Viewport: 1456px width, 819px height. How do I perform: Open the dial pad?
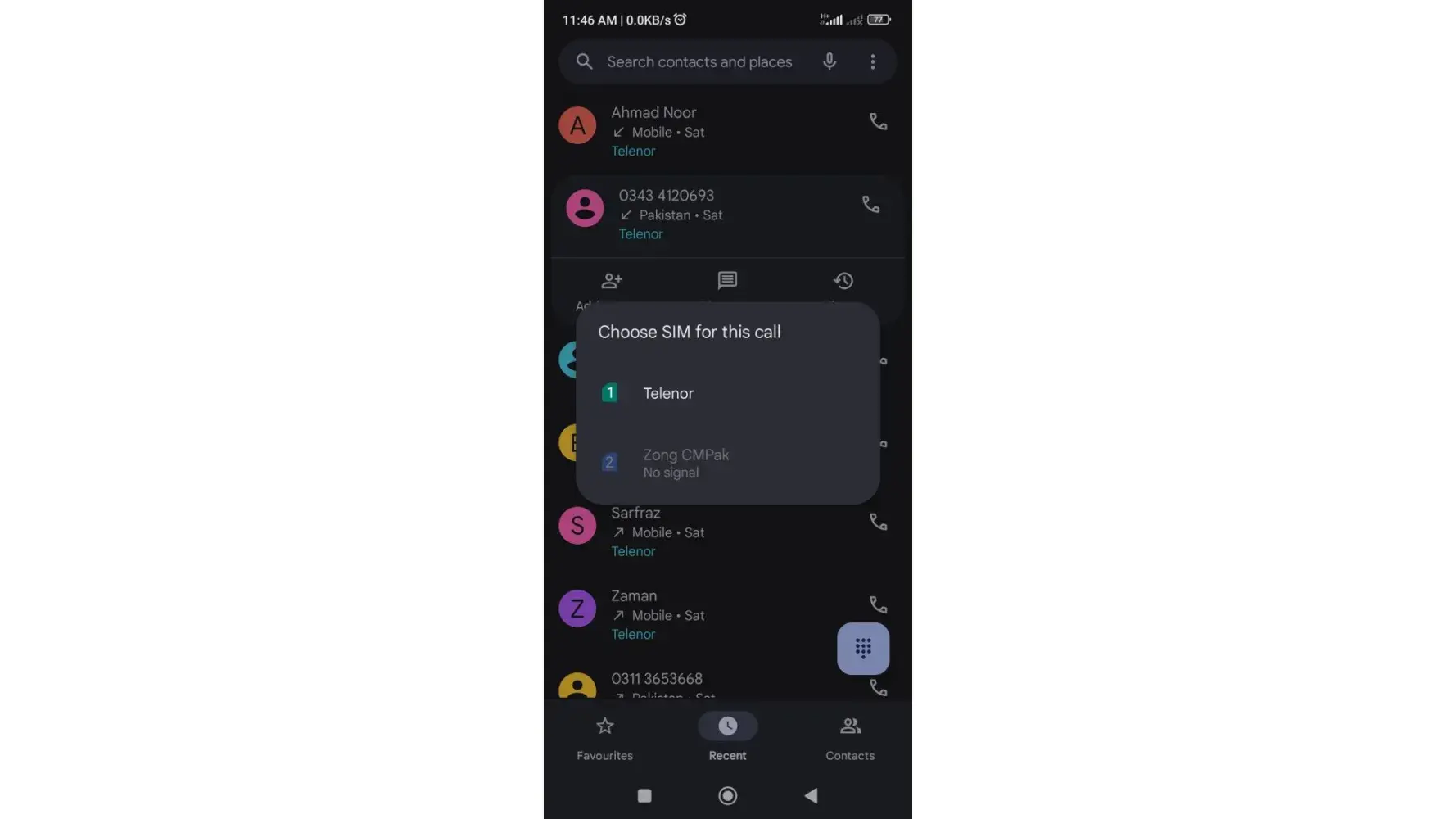click(862, 649)
